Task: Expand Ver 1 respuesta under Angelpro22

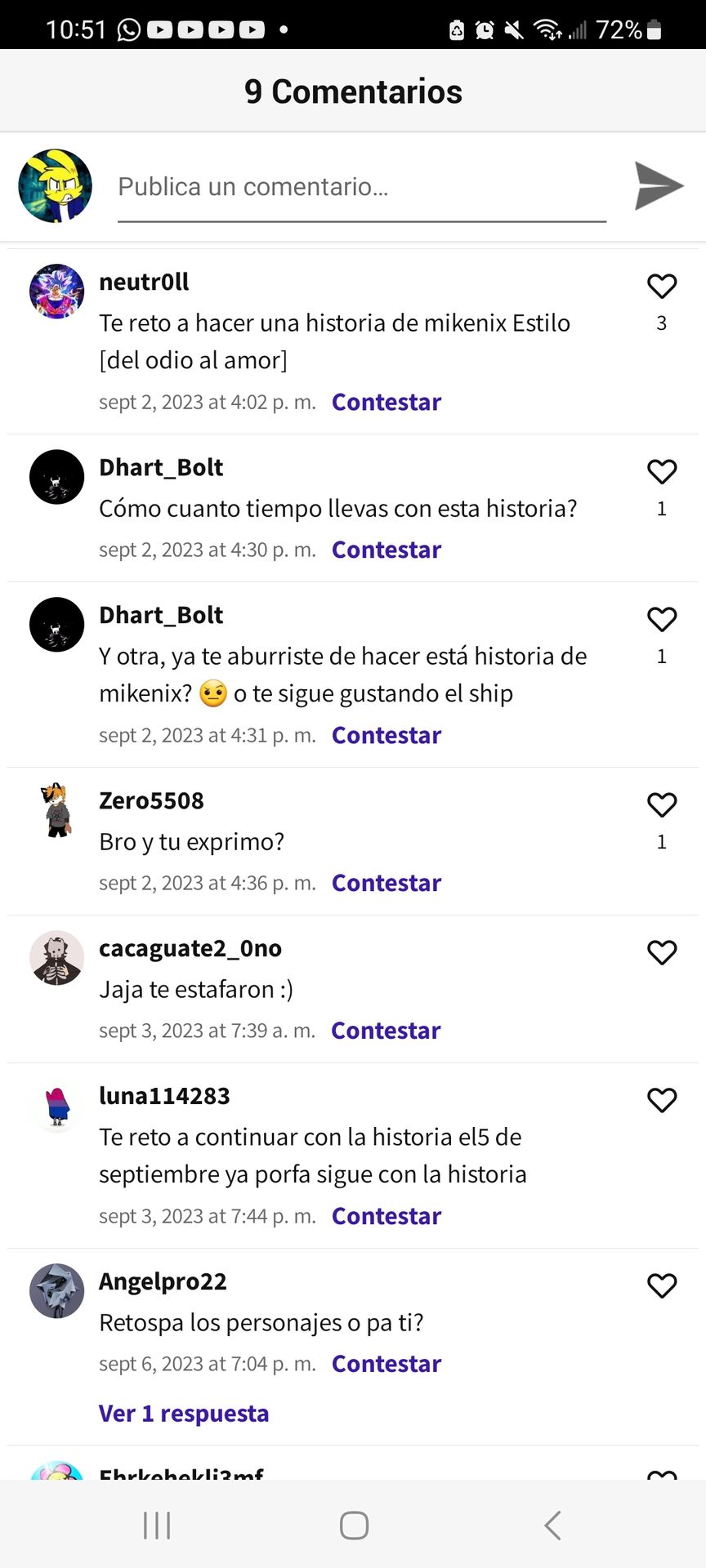Action: [x=184, y=1414]
